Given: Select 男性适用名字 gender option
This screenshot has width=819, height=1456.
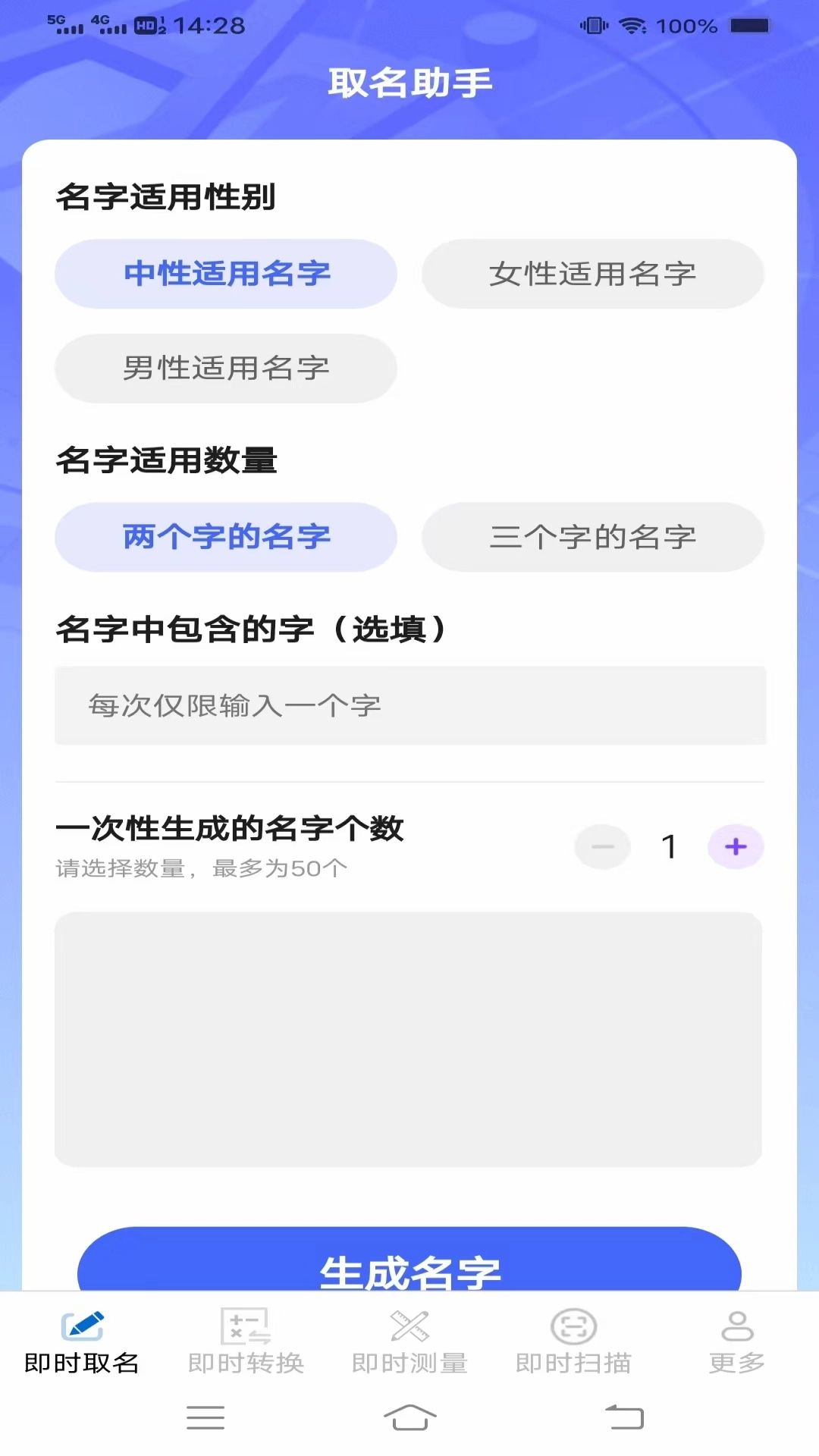Looking at the screenshot, I should point(225,368).
